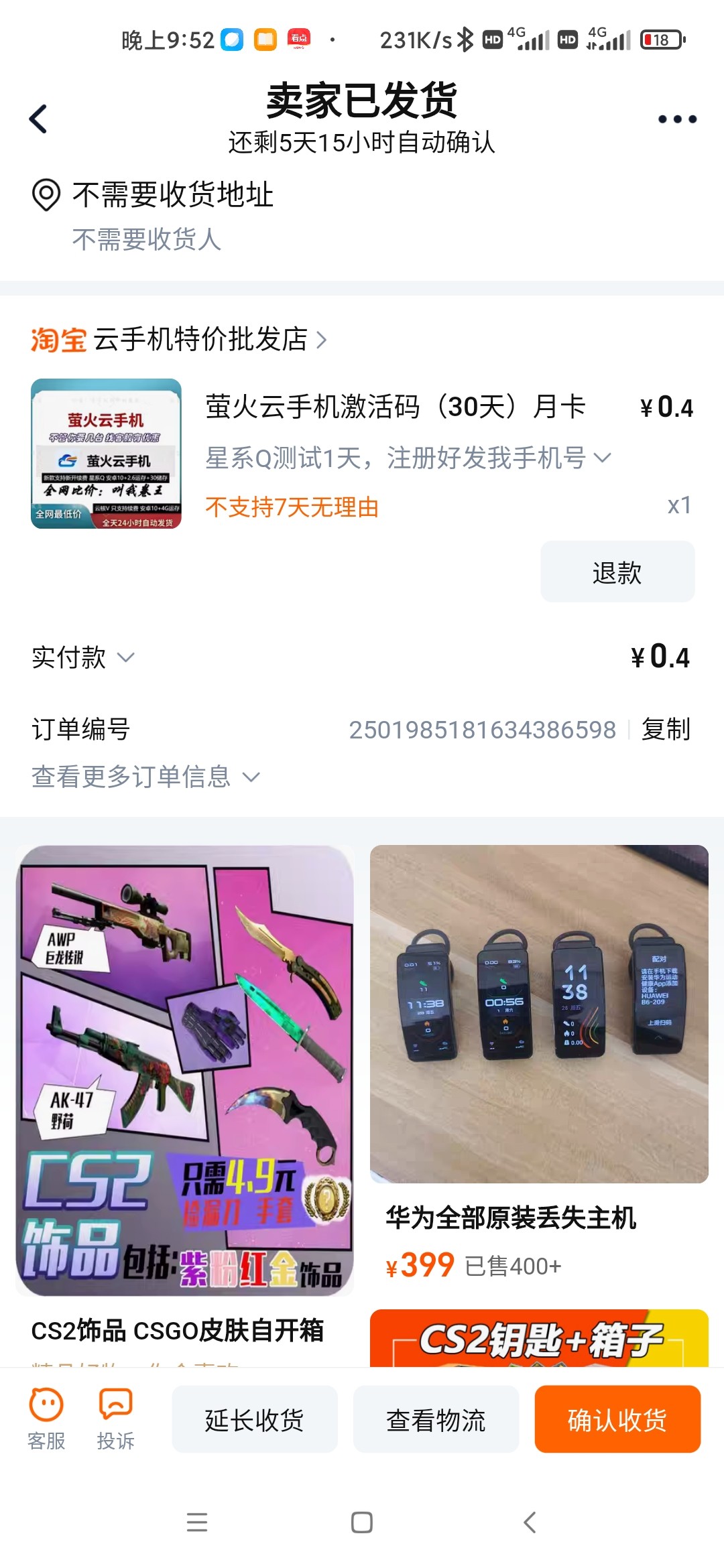This screenshot has height=1568, width=724.
Task: View shipping details via 查看物流
Action: pos(436,1419)
